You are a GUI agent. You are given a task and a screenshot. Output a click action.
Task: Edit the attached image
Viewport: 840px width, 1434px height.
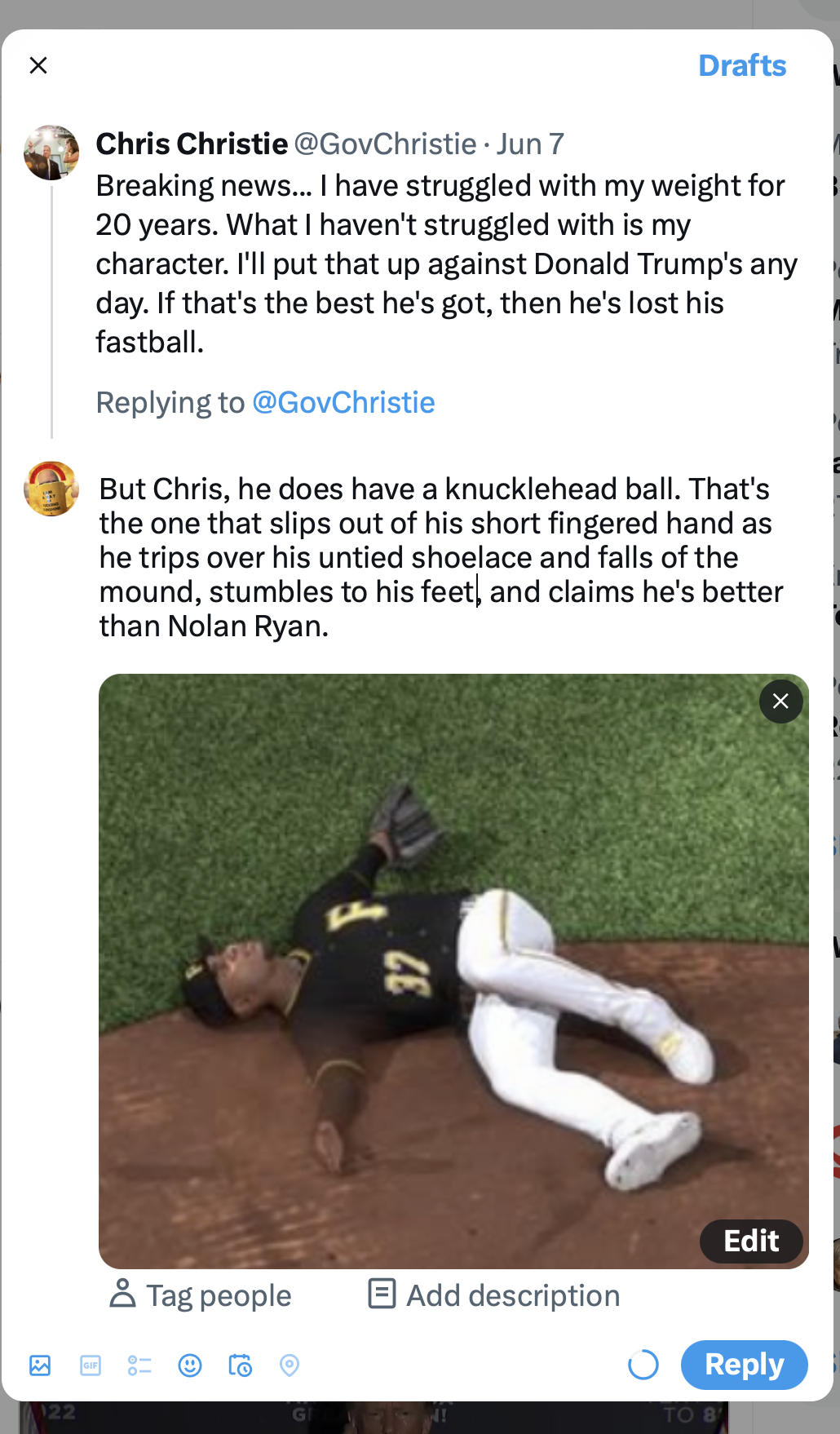pos(751,1241)
